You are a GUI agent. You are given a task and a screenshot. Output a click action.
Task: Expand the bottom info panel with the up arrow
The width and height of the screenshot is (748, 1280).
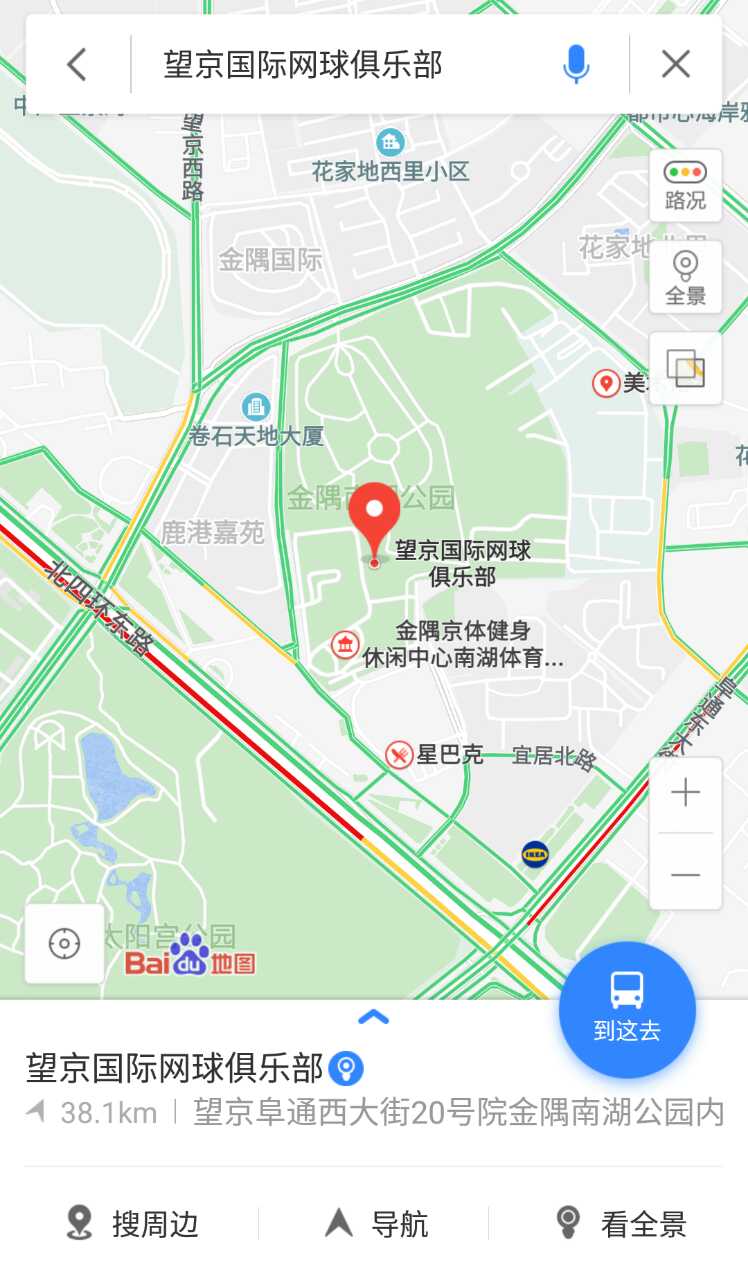(374, 1014)
